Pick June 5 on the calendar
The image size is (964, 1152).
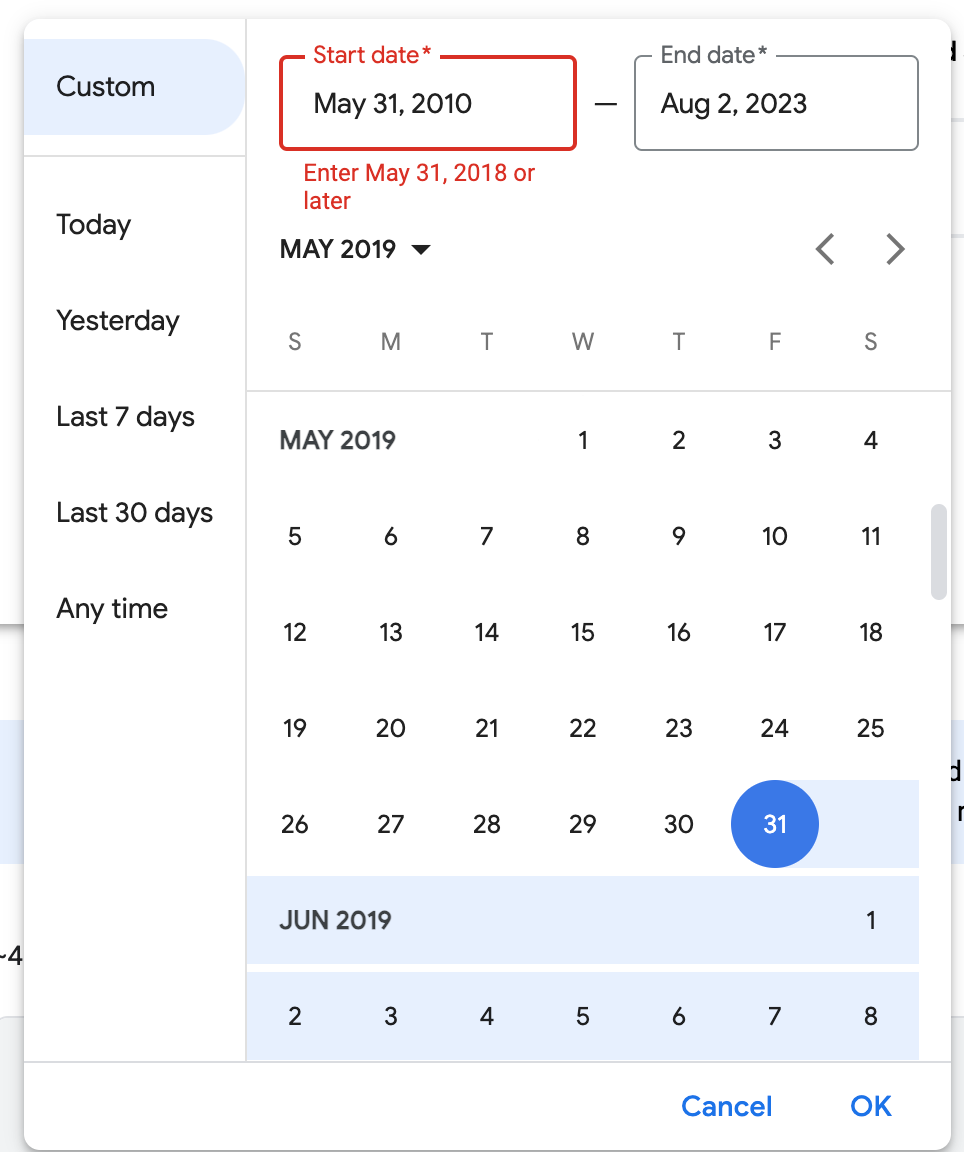[x=583, y=1017]
